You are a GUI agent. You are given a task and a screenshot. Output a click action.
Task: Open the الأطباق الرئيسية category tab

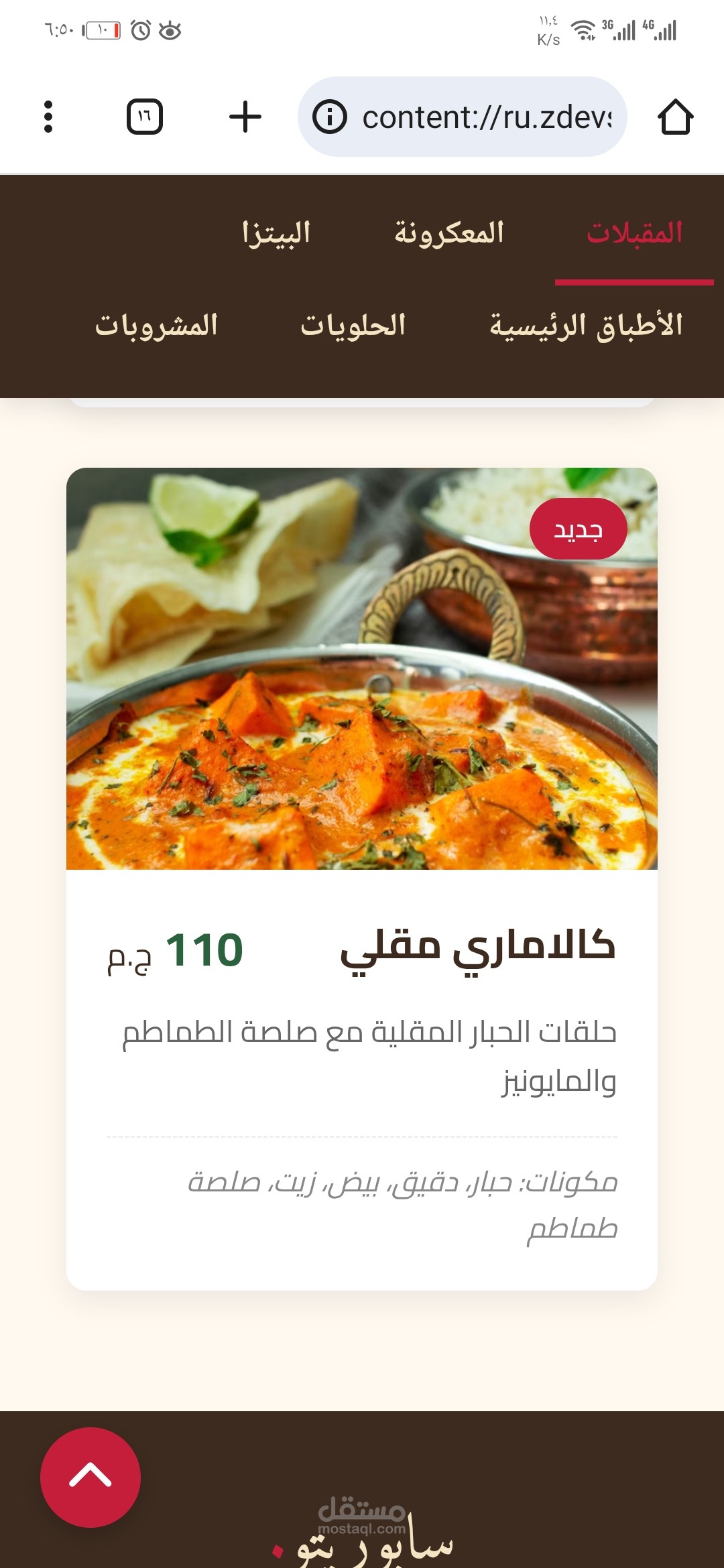(x=586, y=326)
